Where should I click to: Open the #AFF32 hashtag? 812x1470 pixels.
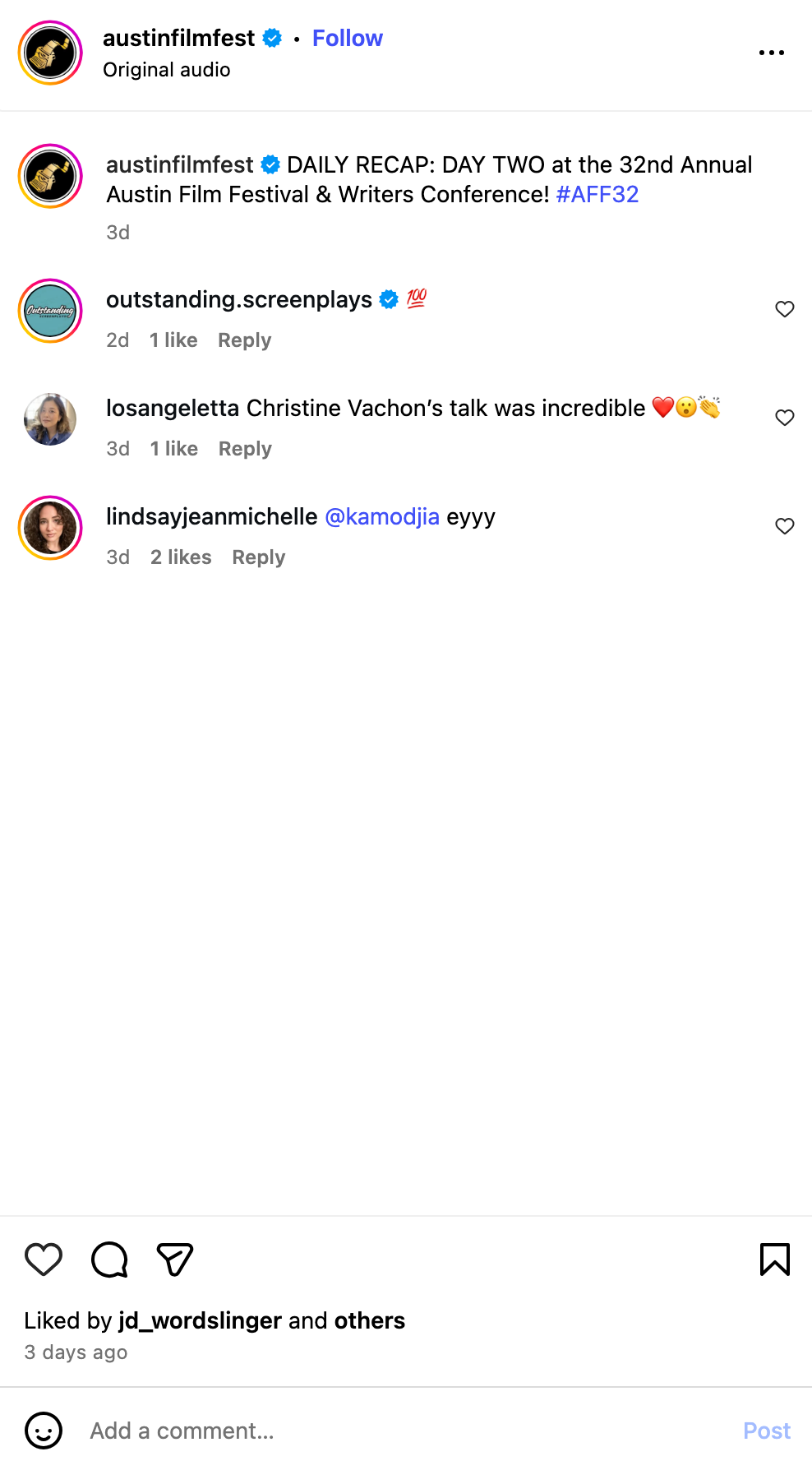597,195
